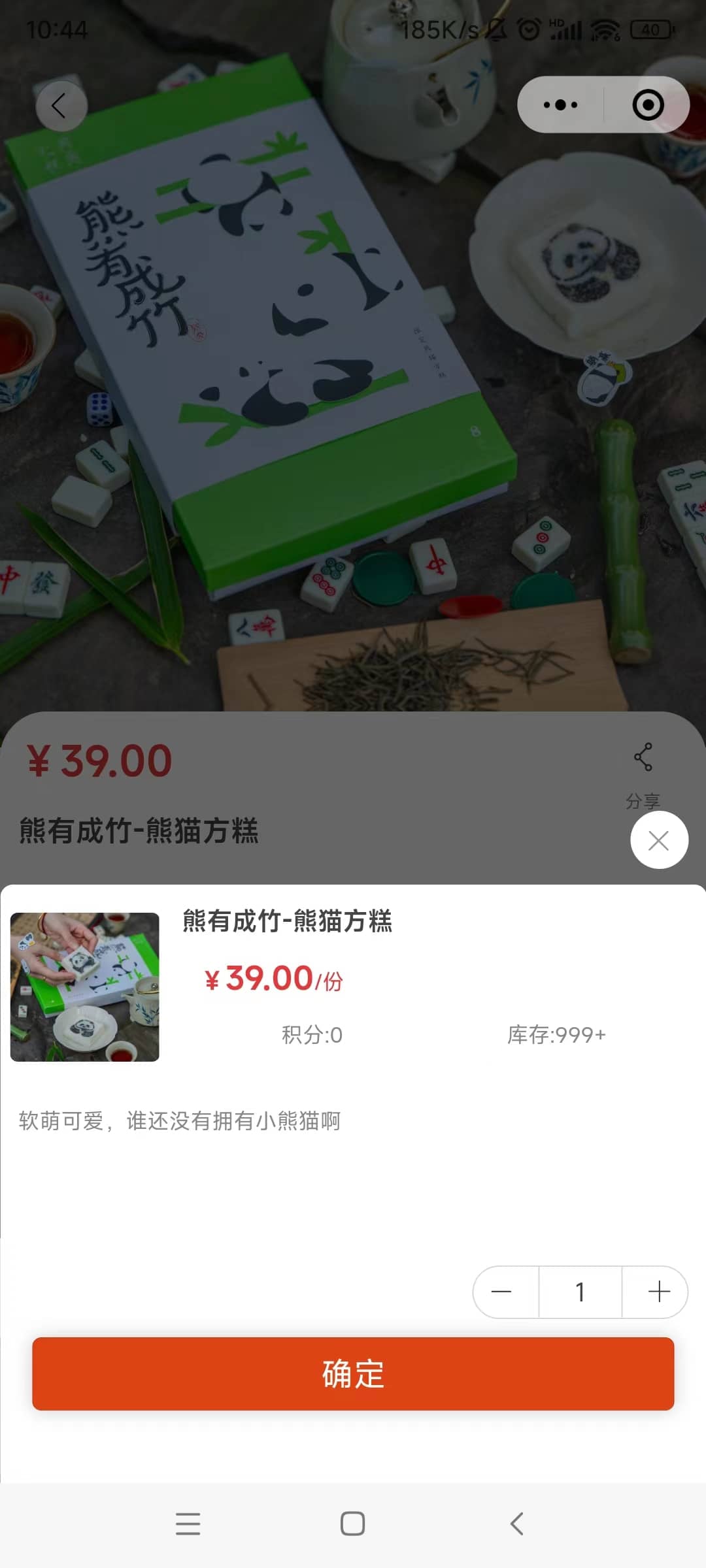This screenshot has height=1568, width=706.
Task: Tap the quantity field showing 1
Action: pos(580,1292)
